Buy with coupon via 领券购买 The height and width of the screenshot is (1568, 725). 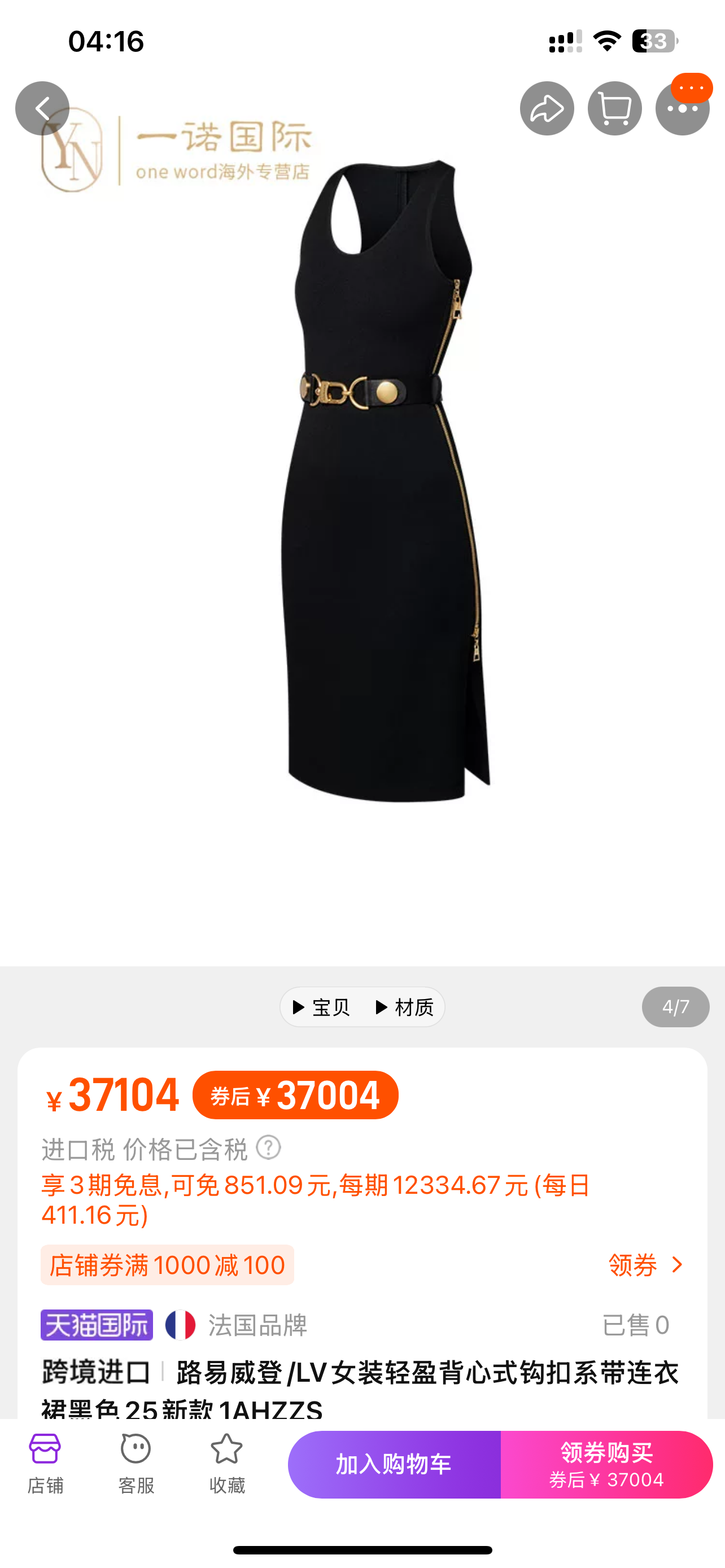606,1464
